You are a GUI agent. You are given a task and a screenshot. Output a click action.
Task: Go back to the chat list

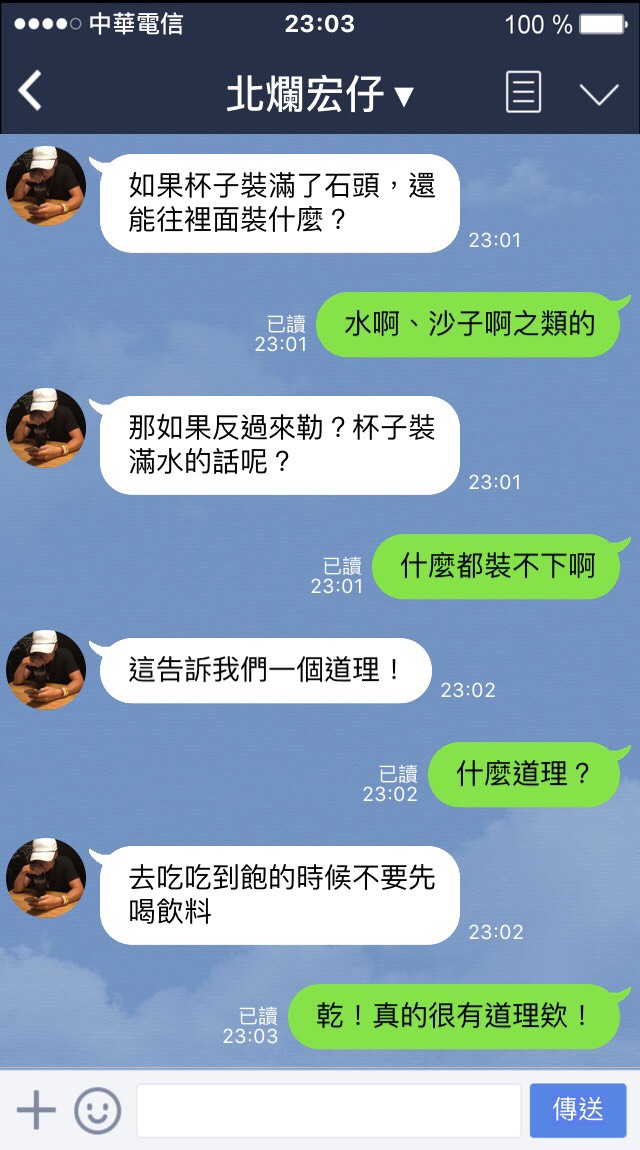coord(30,92)
